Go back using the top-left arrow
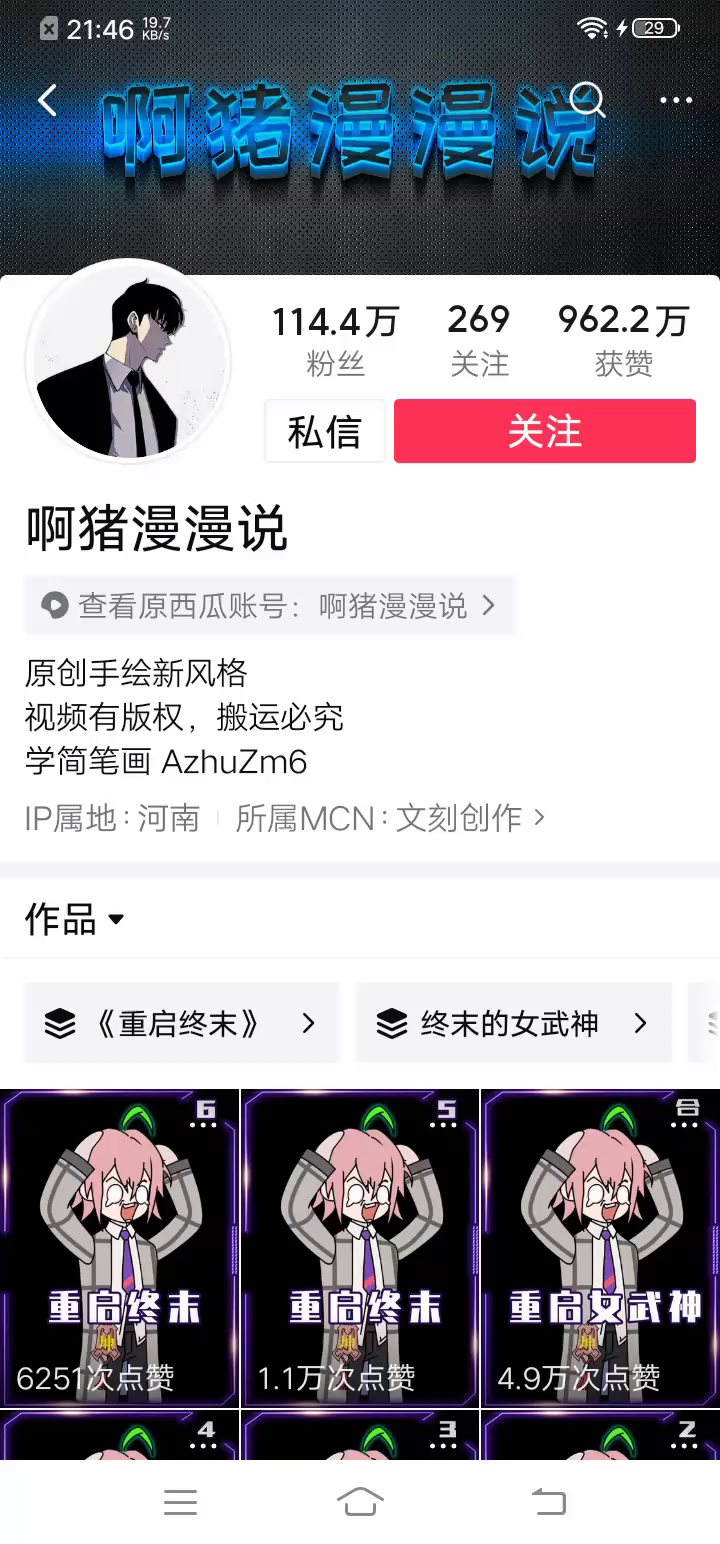Screen dimensions: 720x1544 [x=47, y=100]
